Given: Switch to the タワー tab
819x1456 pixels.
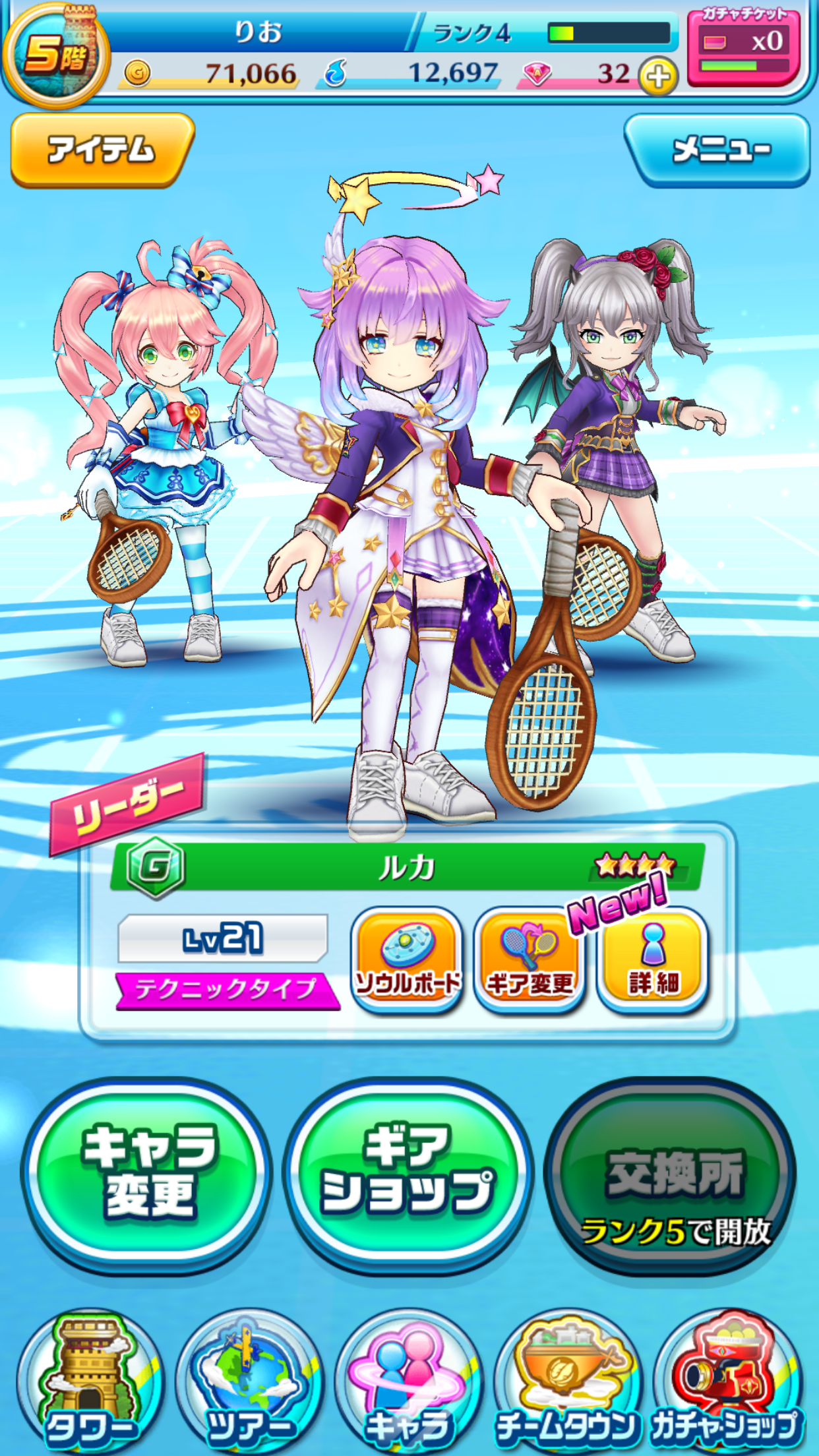Looking at the screenshot, I should click(89, 1381).
